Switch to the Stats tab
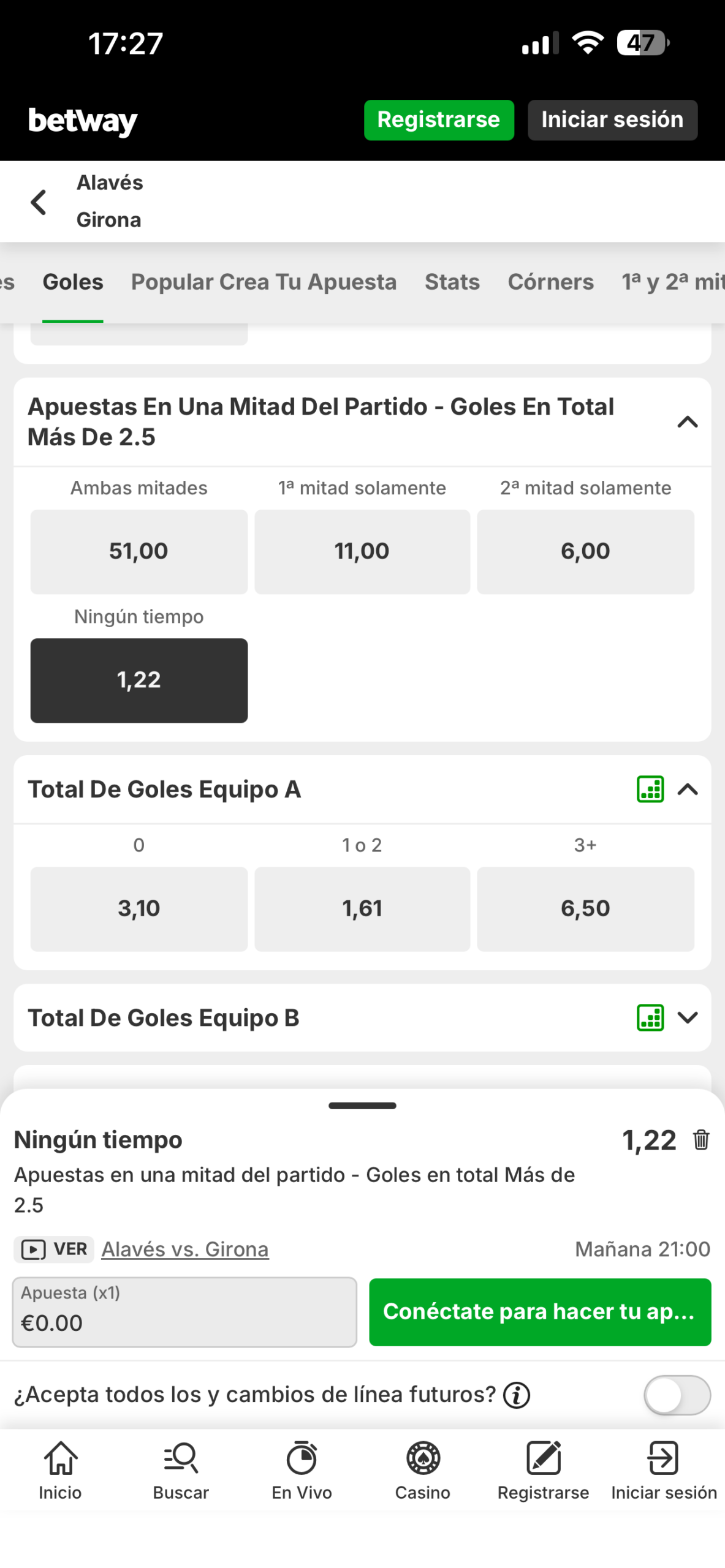The image size is (725, 1568). (452, 282)
